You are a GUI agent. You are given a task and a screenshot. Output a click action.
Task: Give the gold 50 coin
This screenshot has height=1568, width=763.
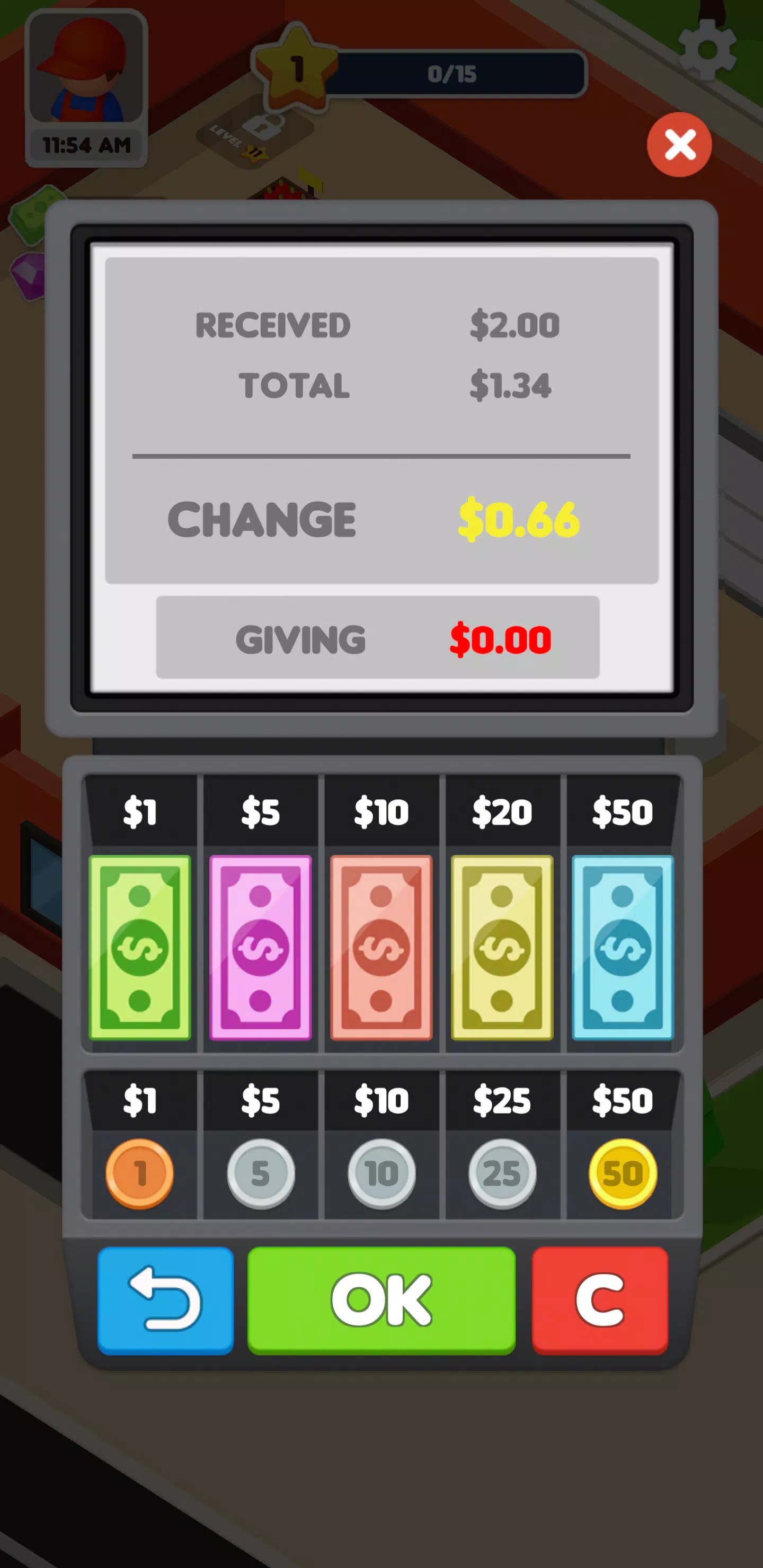[623, 1173]
